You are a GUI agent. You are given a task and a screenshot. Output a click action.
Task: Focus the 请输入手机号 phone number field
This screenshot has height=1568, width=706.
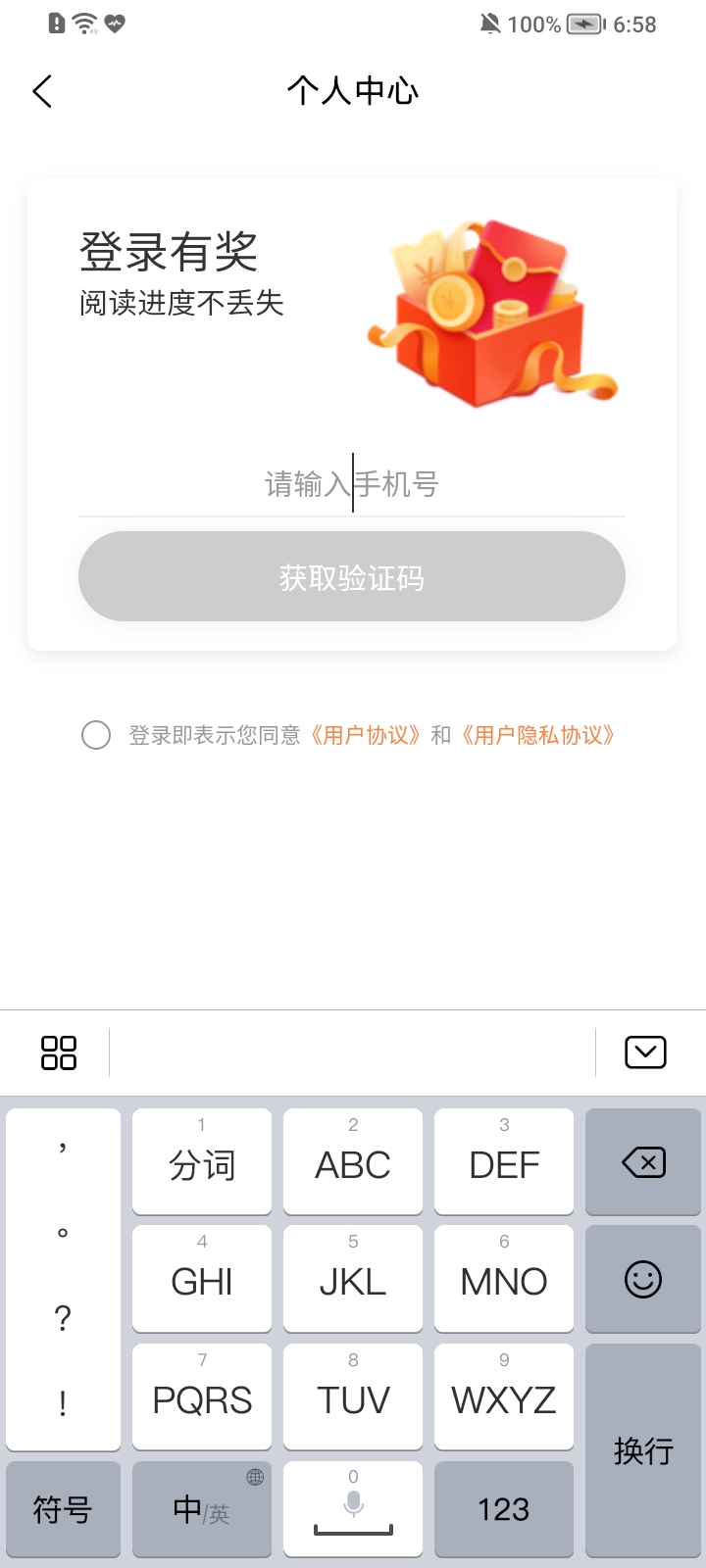(x=351, y=484)
